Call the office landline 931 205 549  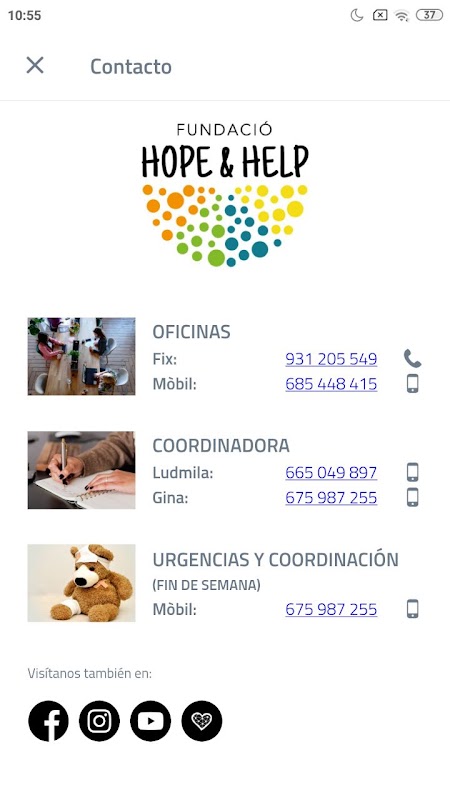click(x=331, y=359)
